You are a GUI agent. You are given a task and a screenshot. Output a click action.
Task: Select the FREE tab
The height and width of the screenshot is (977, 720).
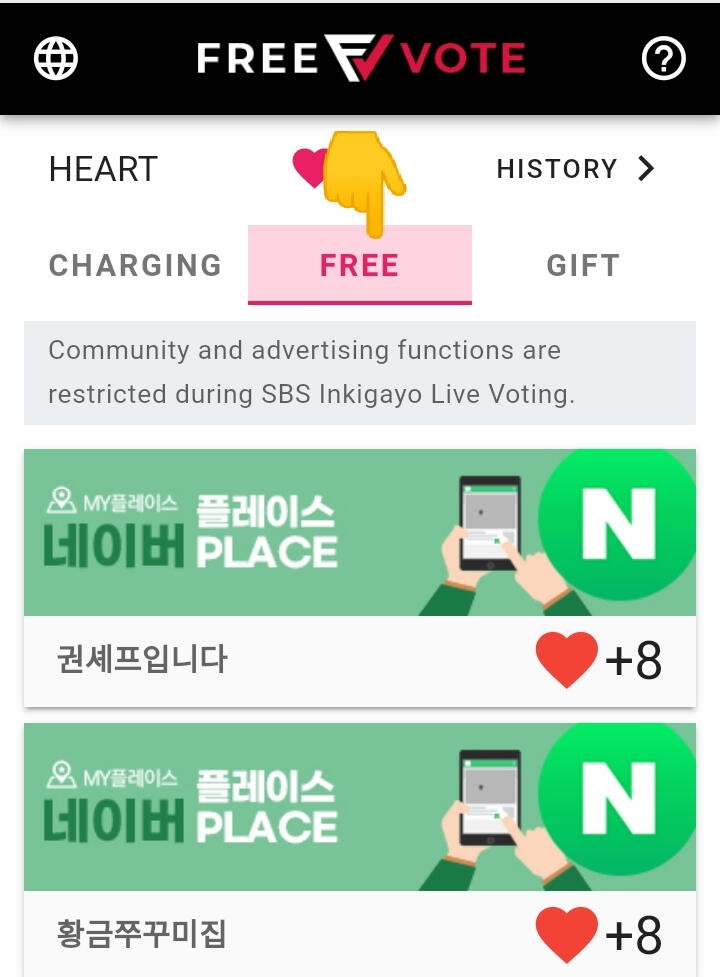[x=359, y=266]
